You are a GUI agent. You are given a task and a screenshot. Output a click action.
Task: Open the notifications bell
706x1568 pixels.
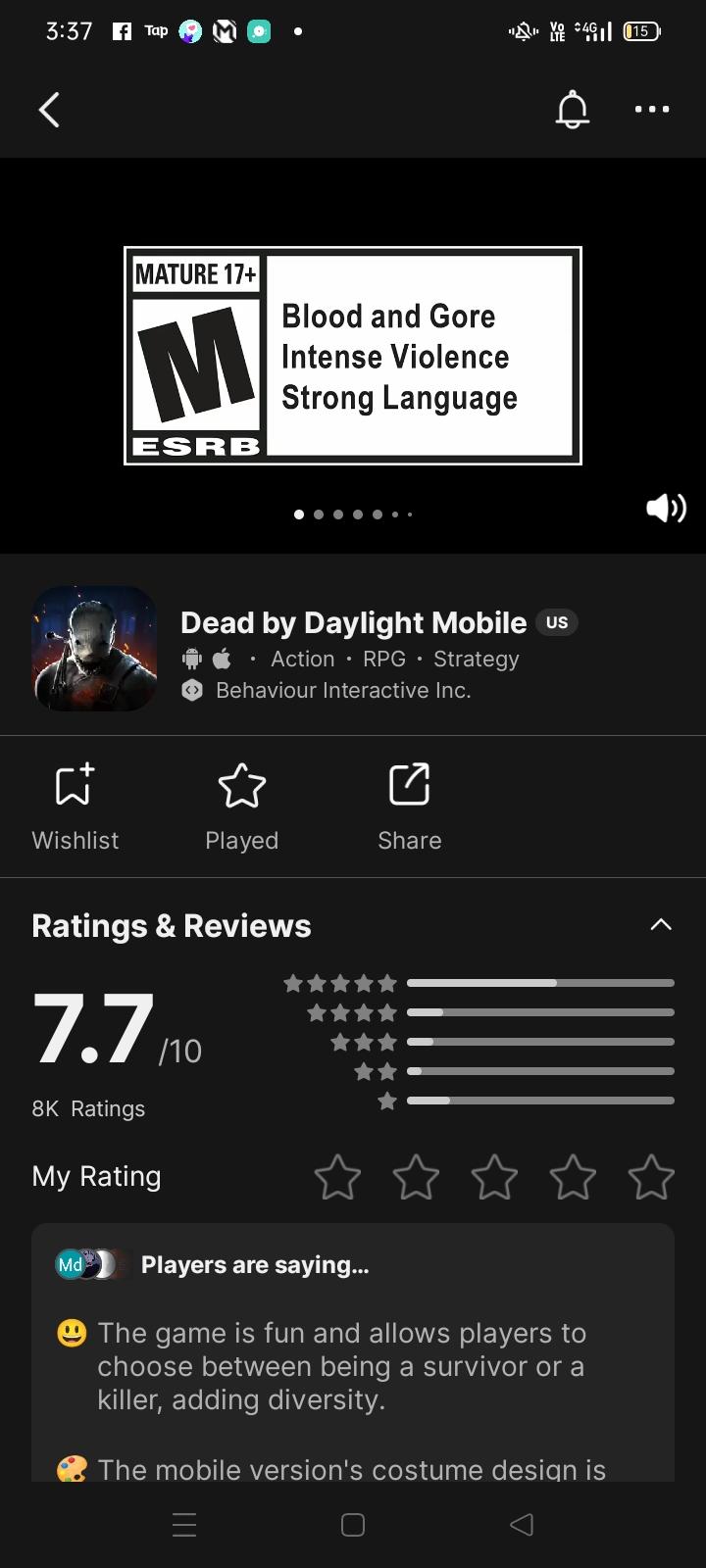[x=573, y=110]
